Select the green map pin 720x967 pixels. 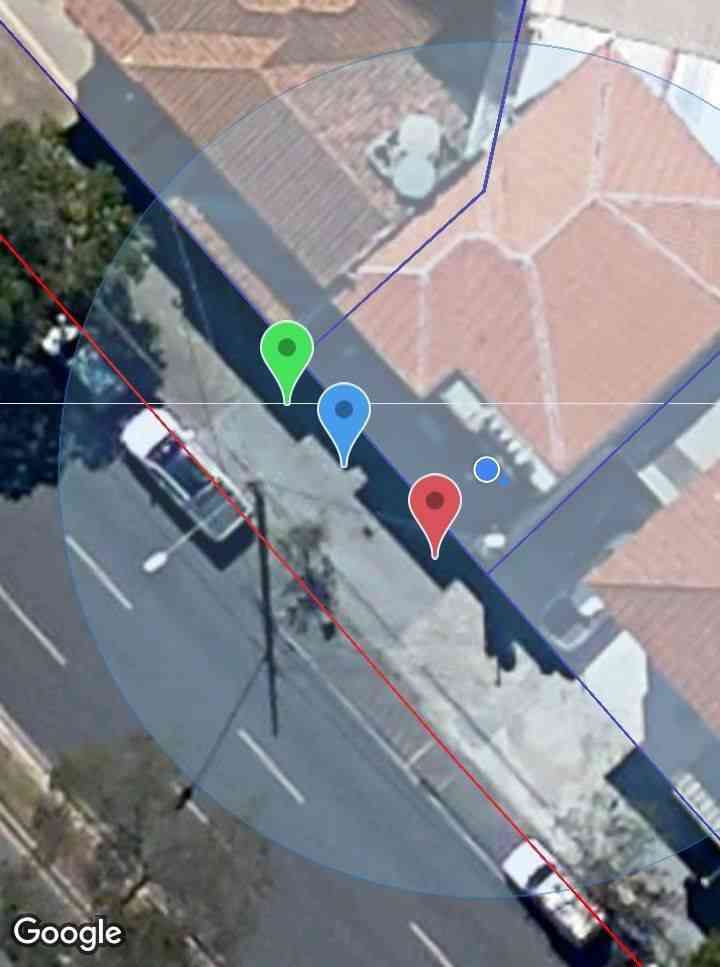(287, 351)
